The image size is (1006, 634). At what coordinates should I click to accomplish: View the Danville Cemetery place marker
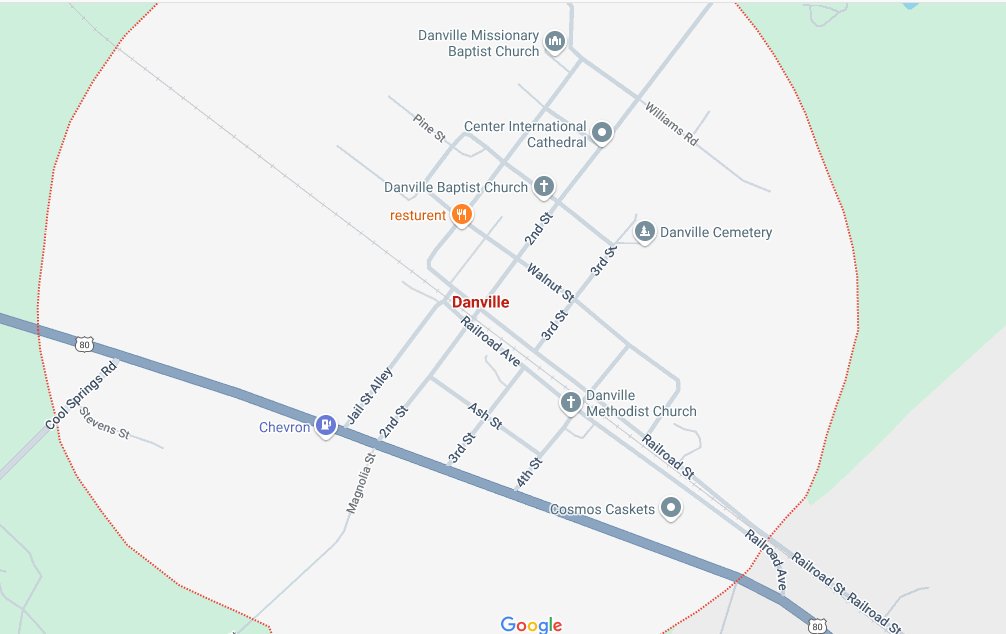(x=645, y=232)
